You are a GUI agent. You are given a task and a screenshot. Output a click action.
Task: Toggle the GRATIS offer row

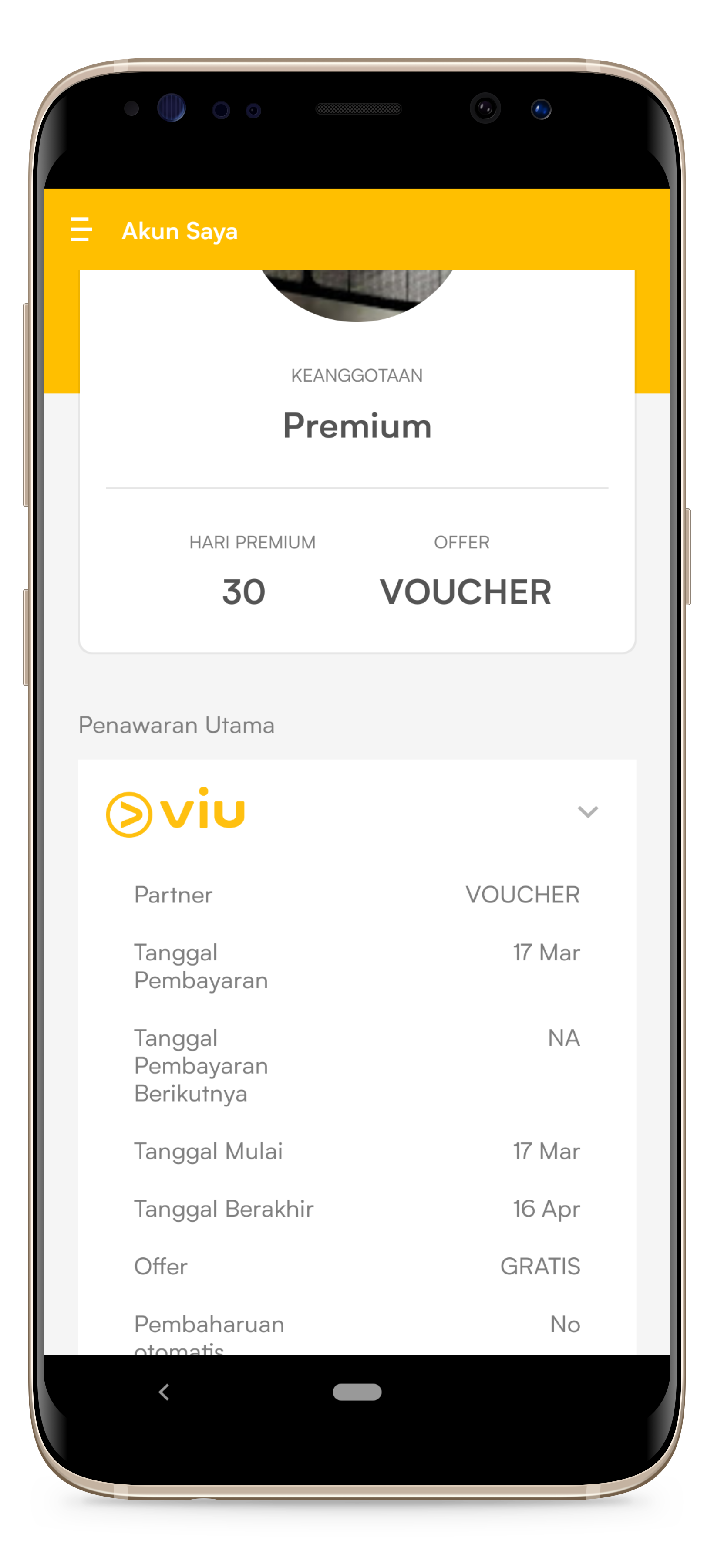coord(357,1266)
